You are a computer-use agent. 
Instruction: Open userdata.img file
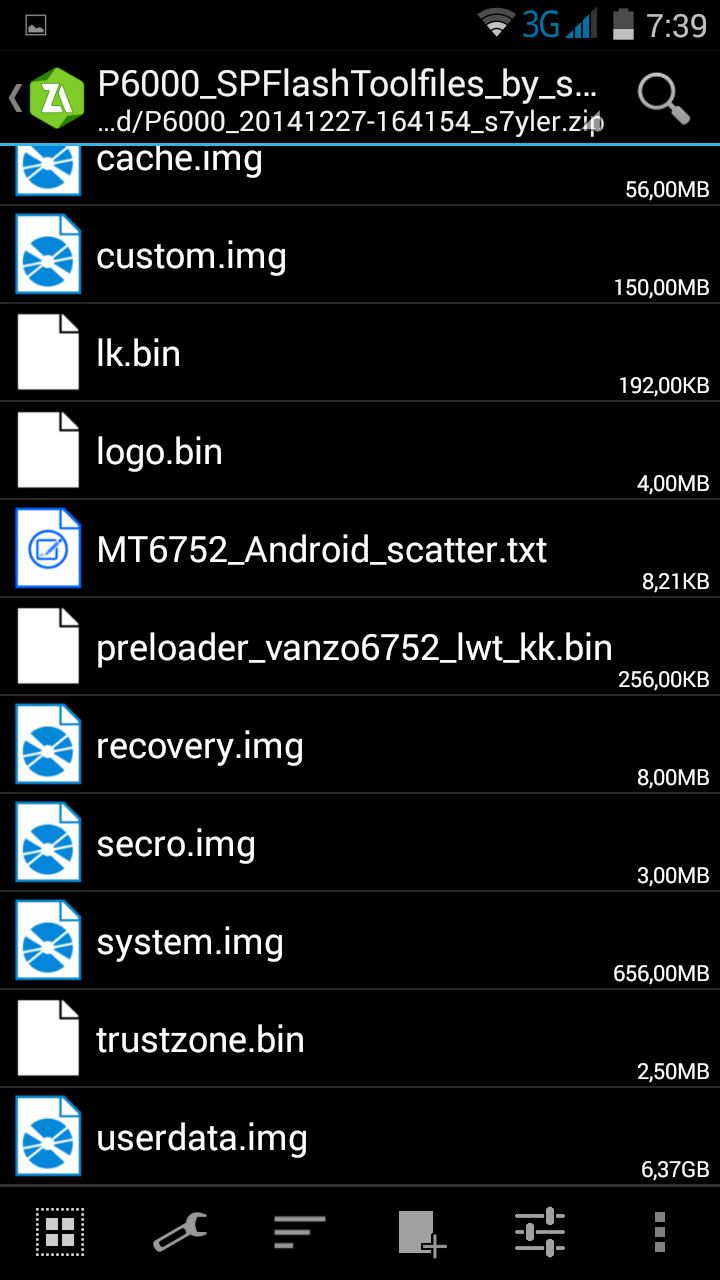click(360, 1137)
